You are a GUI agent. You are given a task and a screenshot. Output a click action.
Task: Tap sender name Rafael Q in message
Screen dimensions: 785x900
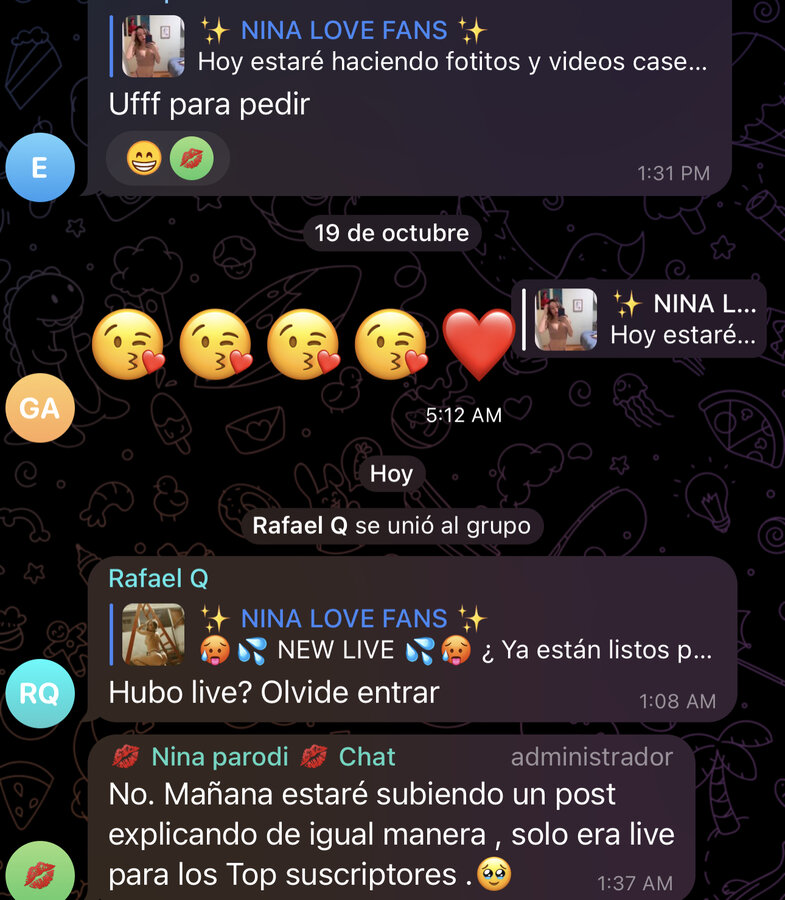click(158, 579)
